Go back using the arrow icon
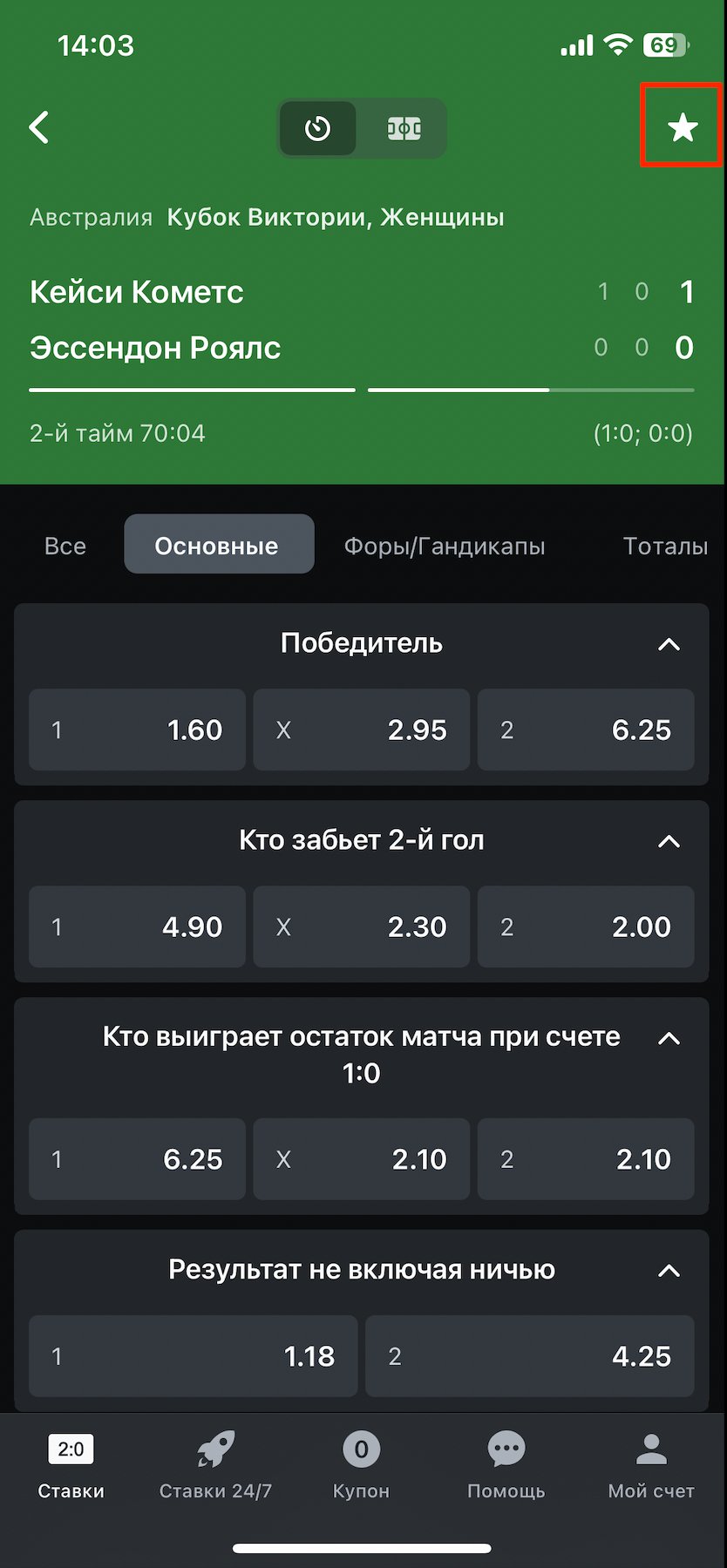The width and height of the screenshot is (727, 1568). [39, 127]
